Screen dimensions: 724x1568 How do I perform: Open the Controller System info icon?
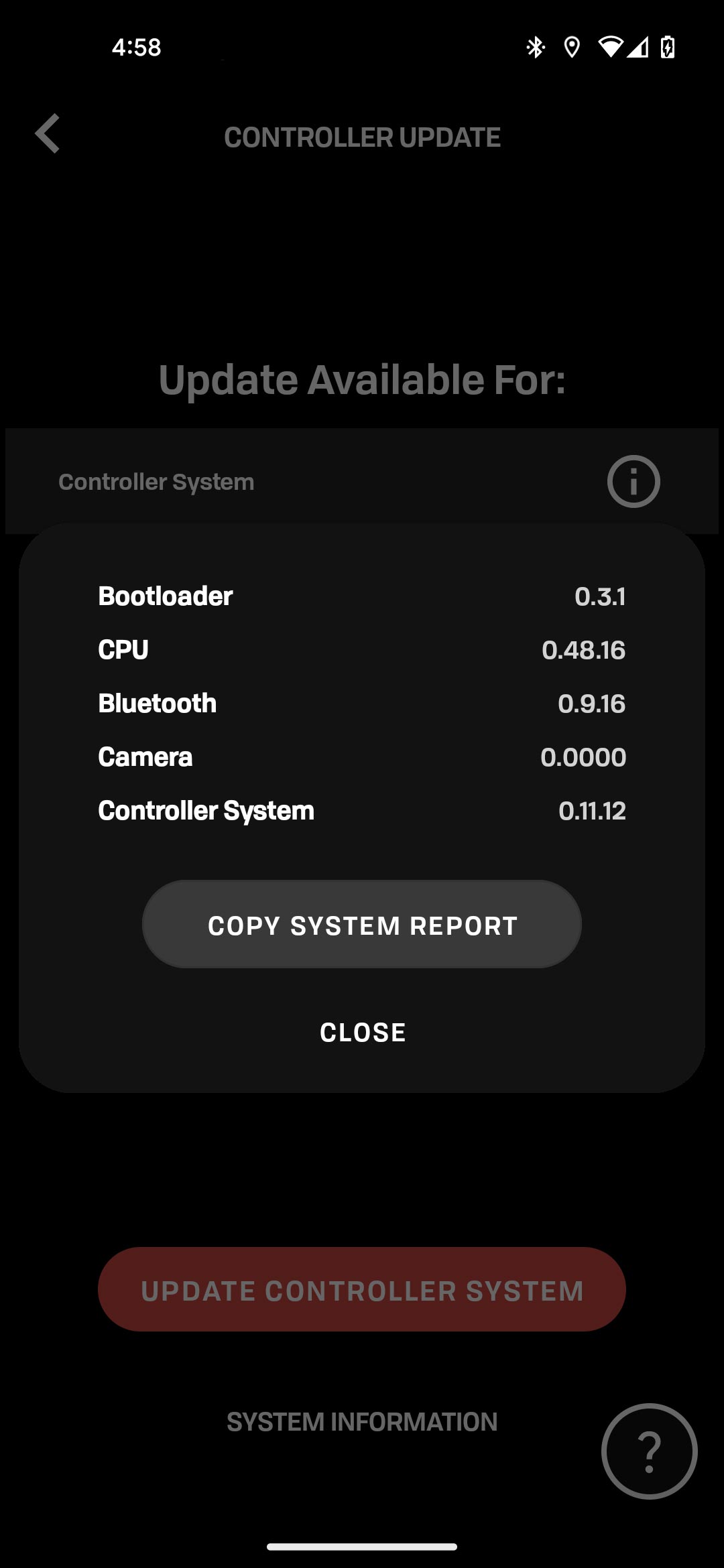(633, 481)
